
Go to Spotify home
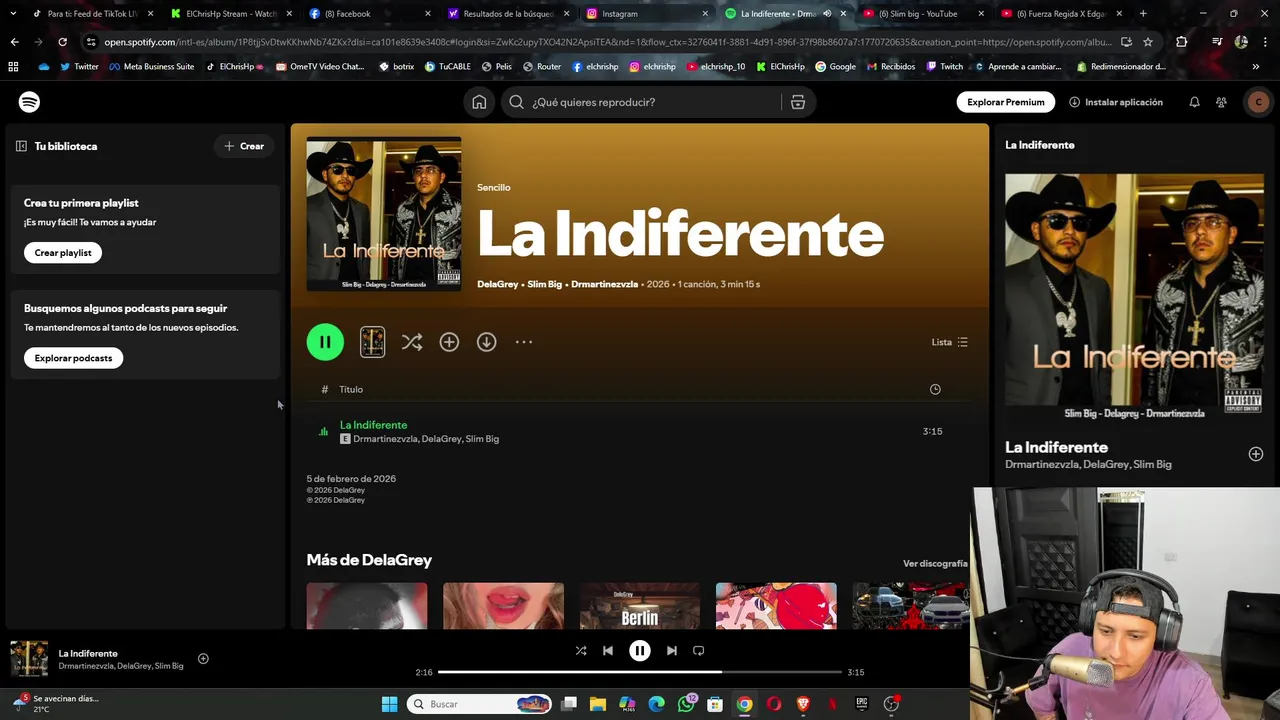coord(479,102)
